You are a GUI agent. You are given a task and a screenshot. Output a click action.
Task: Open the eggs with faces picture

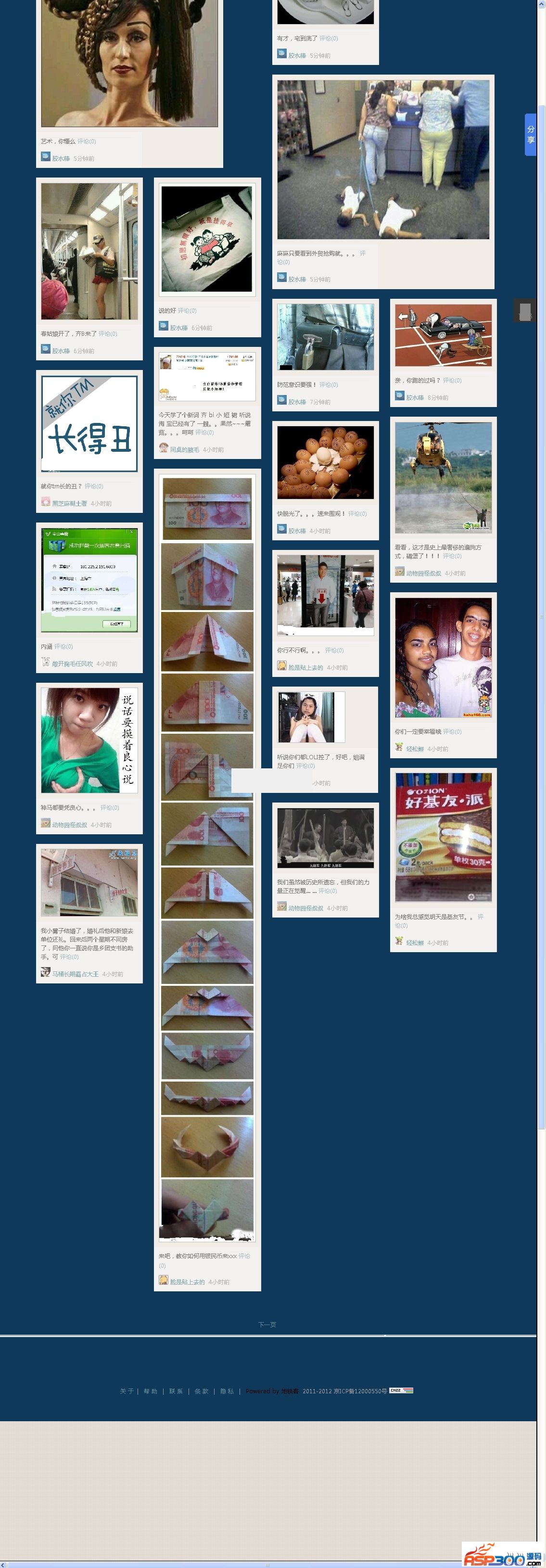325,463
